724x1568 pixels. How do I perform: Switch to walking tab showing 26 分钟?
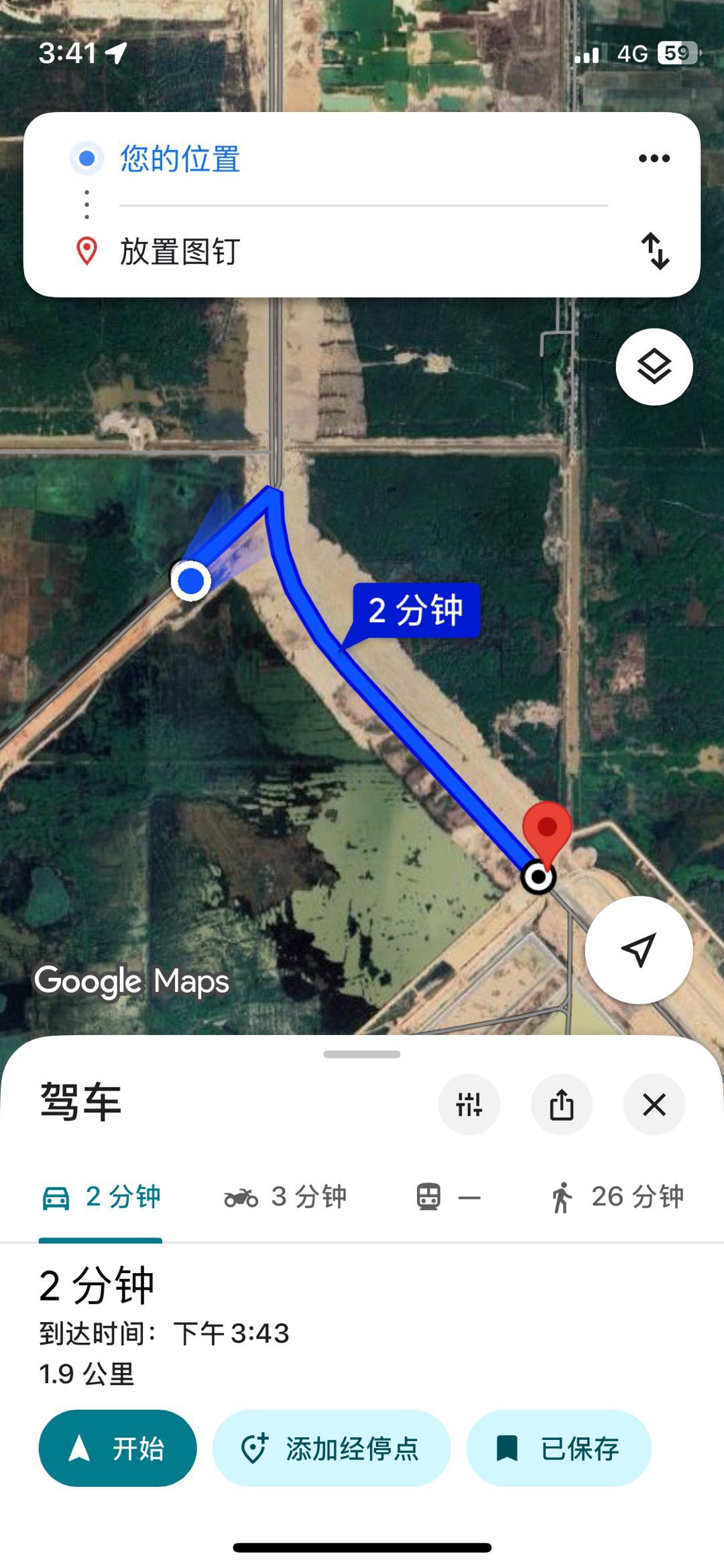click(x=617, y=1197)
